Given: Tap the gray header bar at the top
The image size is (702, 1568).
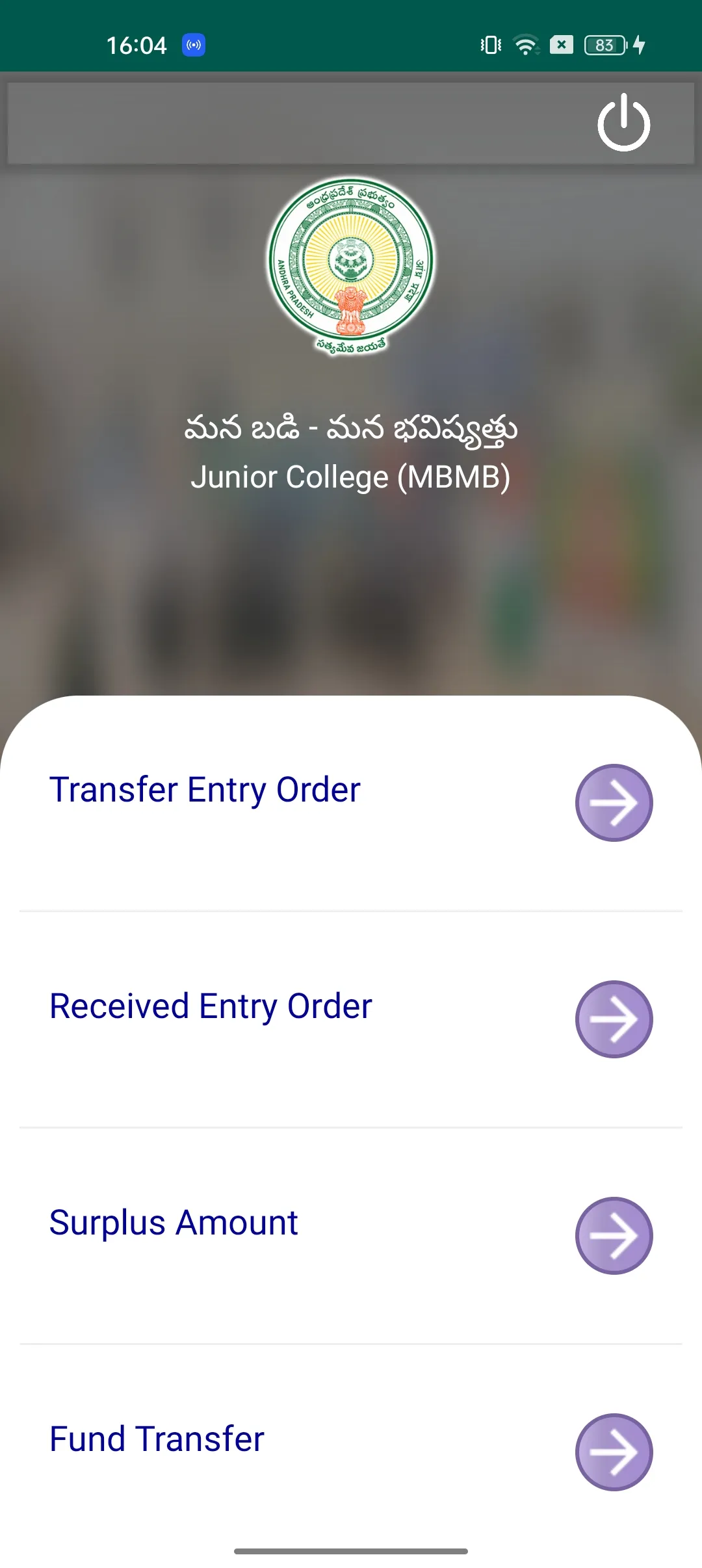Looking at the screenshot, I should [x=292, y=122].
